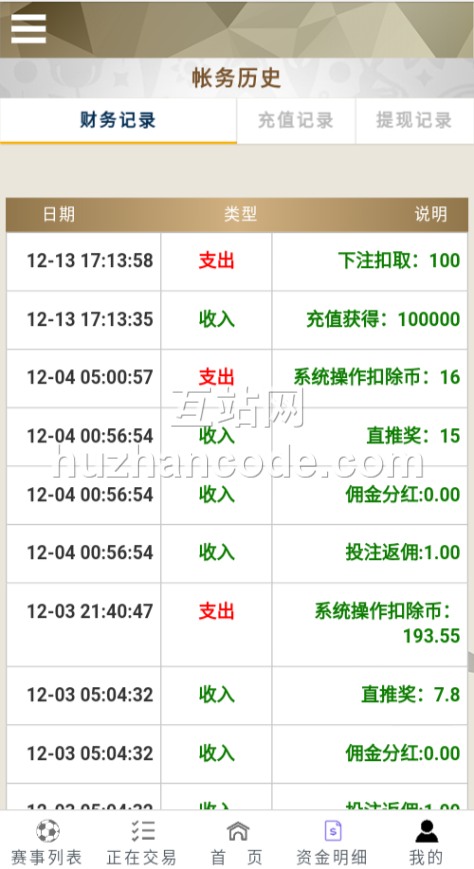This screenshot has height=869, width=474.
Task: Go to 正在交易 tab
Action: [x=142, y=842]
